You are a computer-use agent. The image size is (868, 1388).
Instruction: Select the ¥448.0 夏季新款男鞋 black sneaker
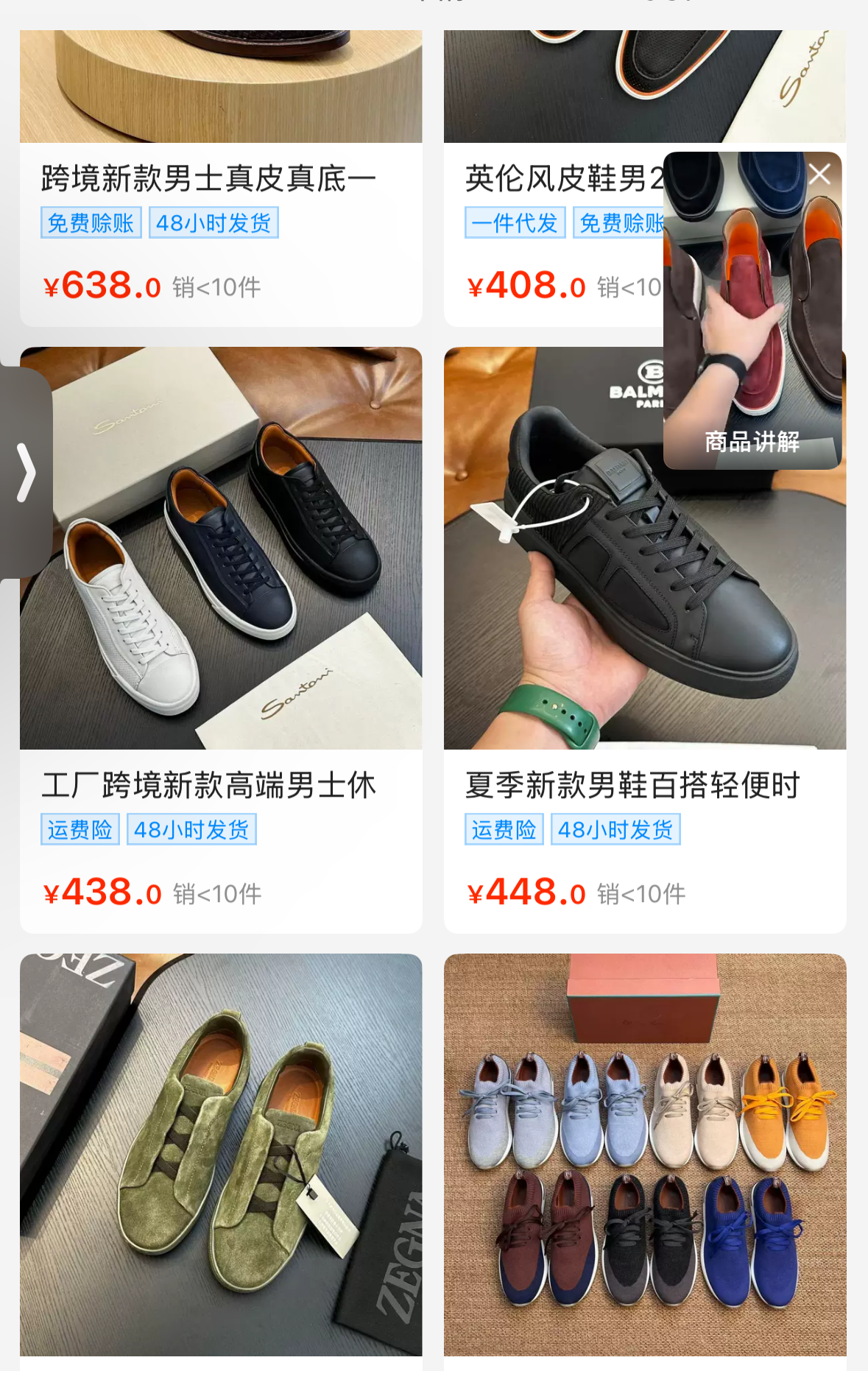pos(645,589)
